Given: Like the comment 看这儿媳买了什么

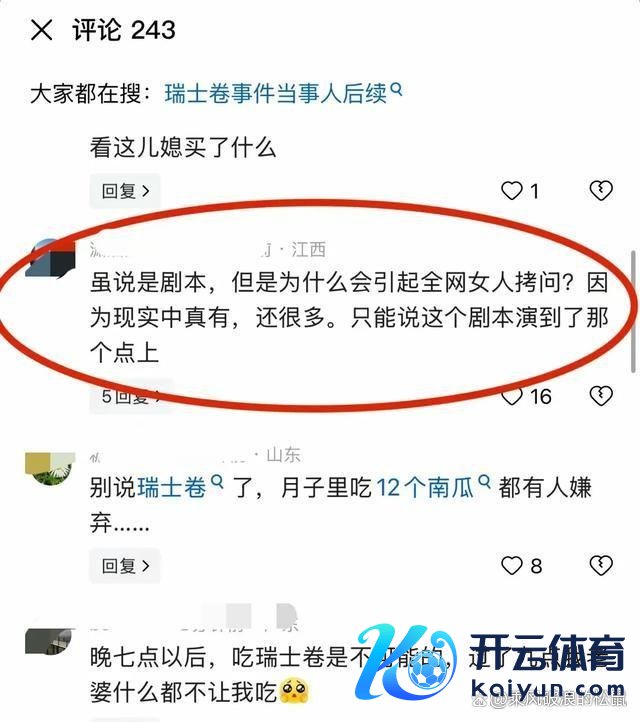Looking at the screenshot, I should pos(512,190).
